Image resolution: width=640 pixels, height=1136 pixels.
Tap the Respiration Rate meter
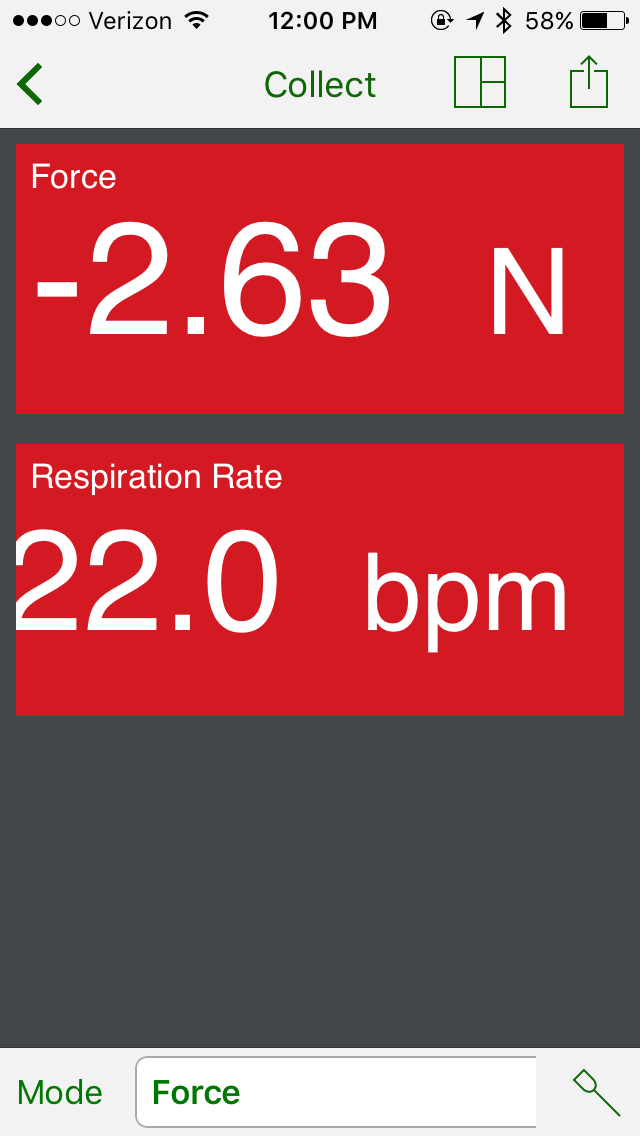320,580
